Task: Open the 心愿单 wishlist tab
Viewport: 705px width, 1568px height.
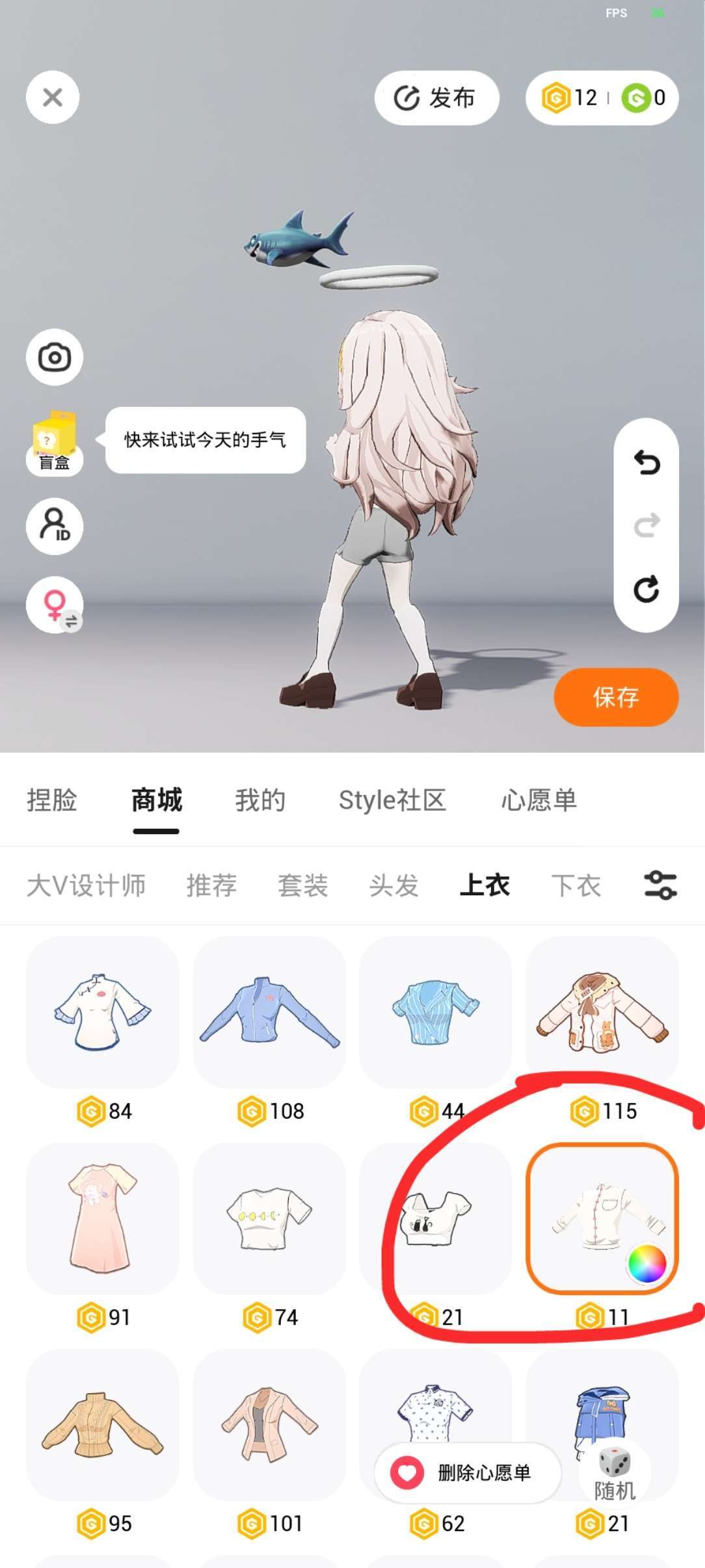Action: tap(539, 800)
